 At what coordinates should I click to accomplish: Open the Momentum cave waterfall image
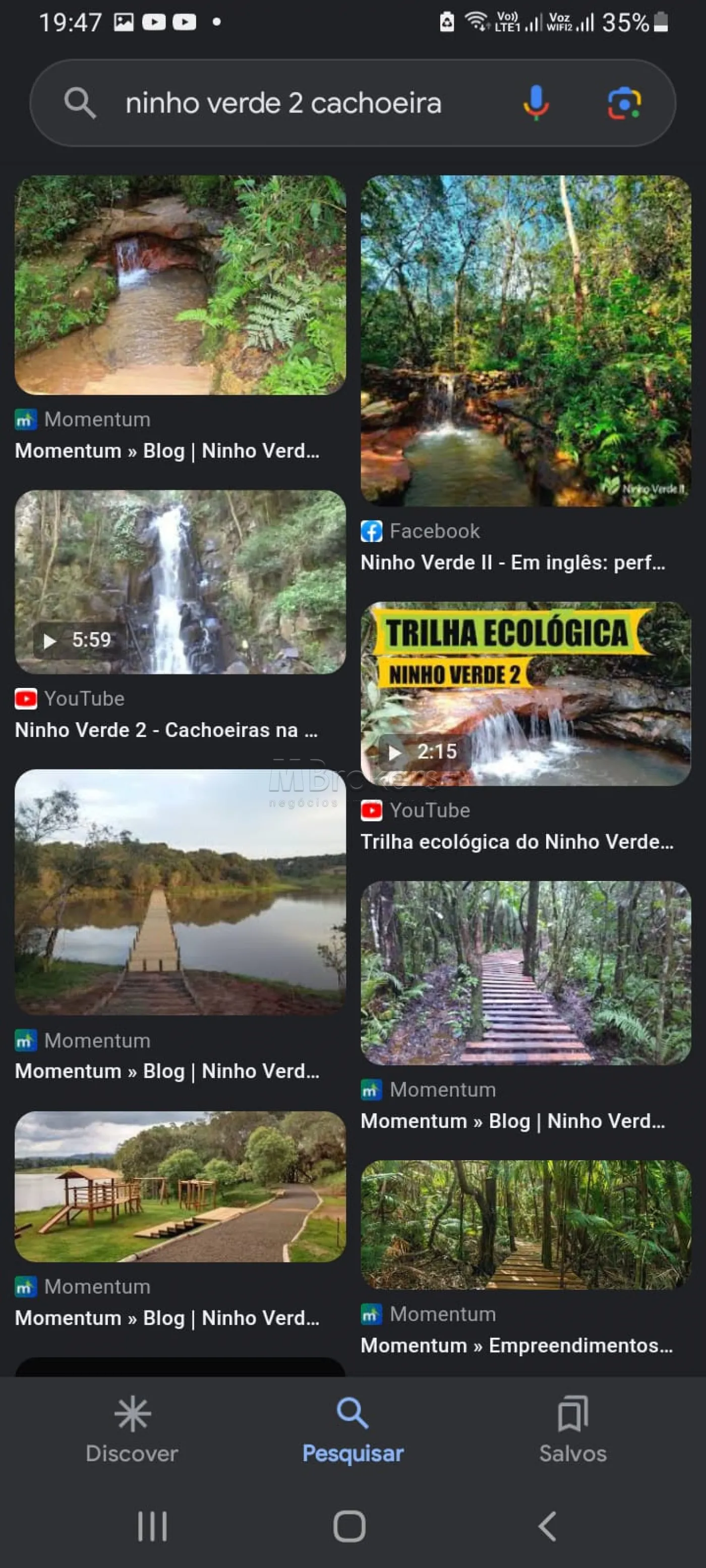(181, 285)
